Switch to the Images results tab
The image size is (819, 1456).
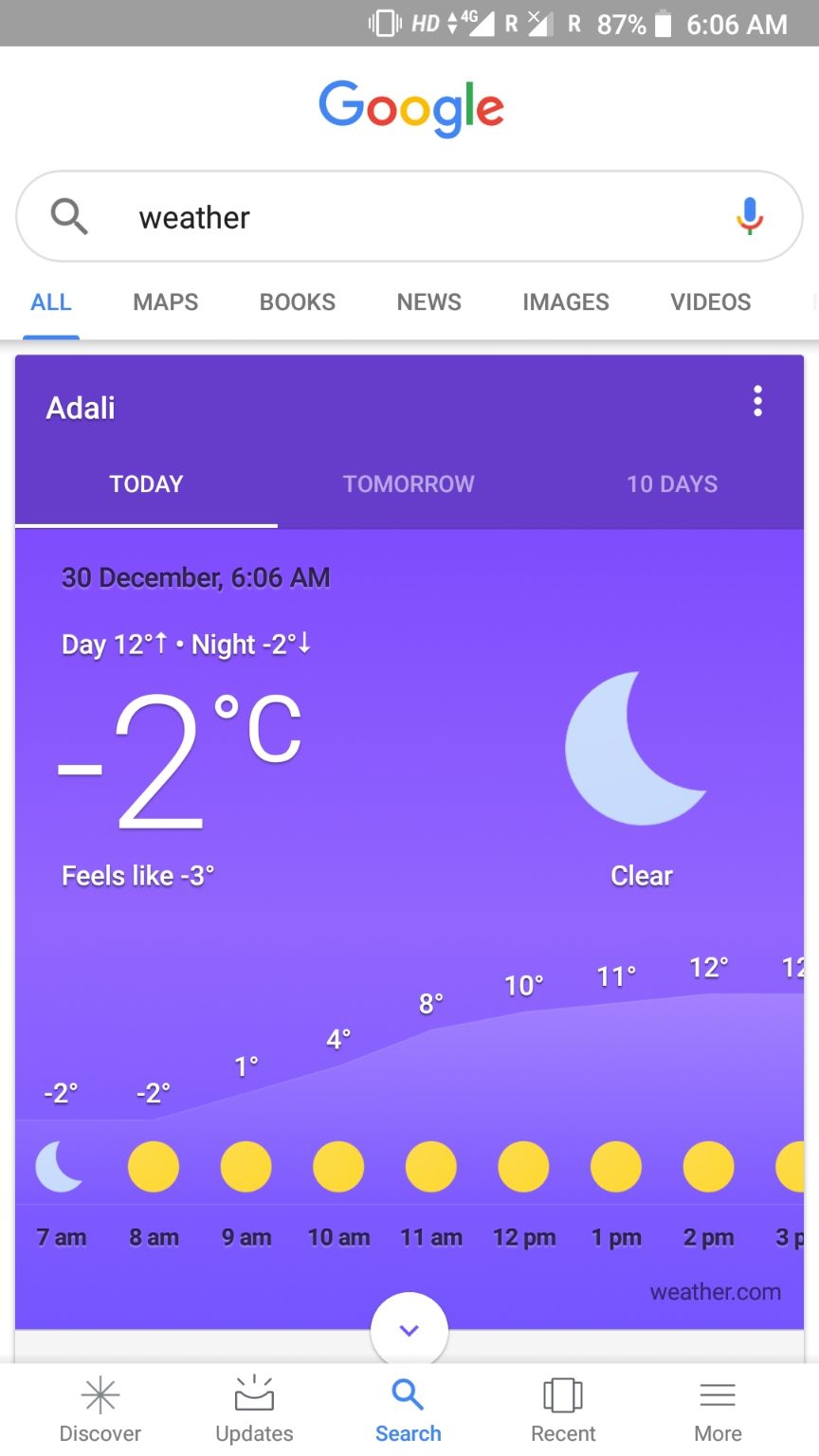[x=565, y=302]
